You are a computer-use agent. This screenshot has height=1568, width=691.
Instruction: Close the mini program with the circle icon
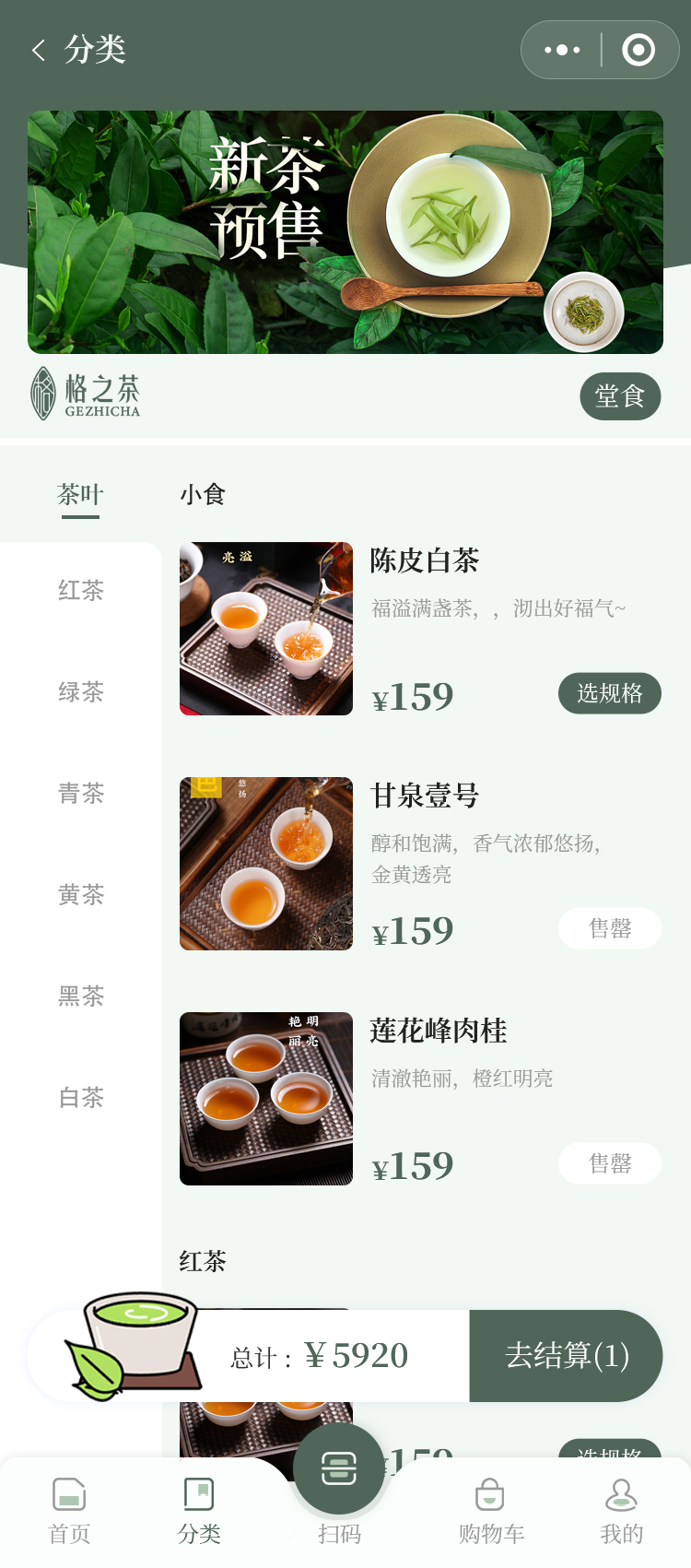(x=638, y=50)
